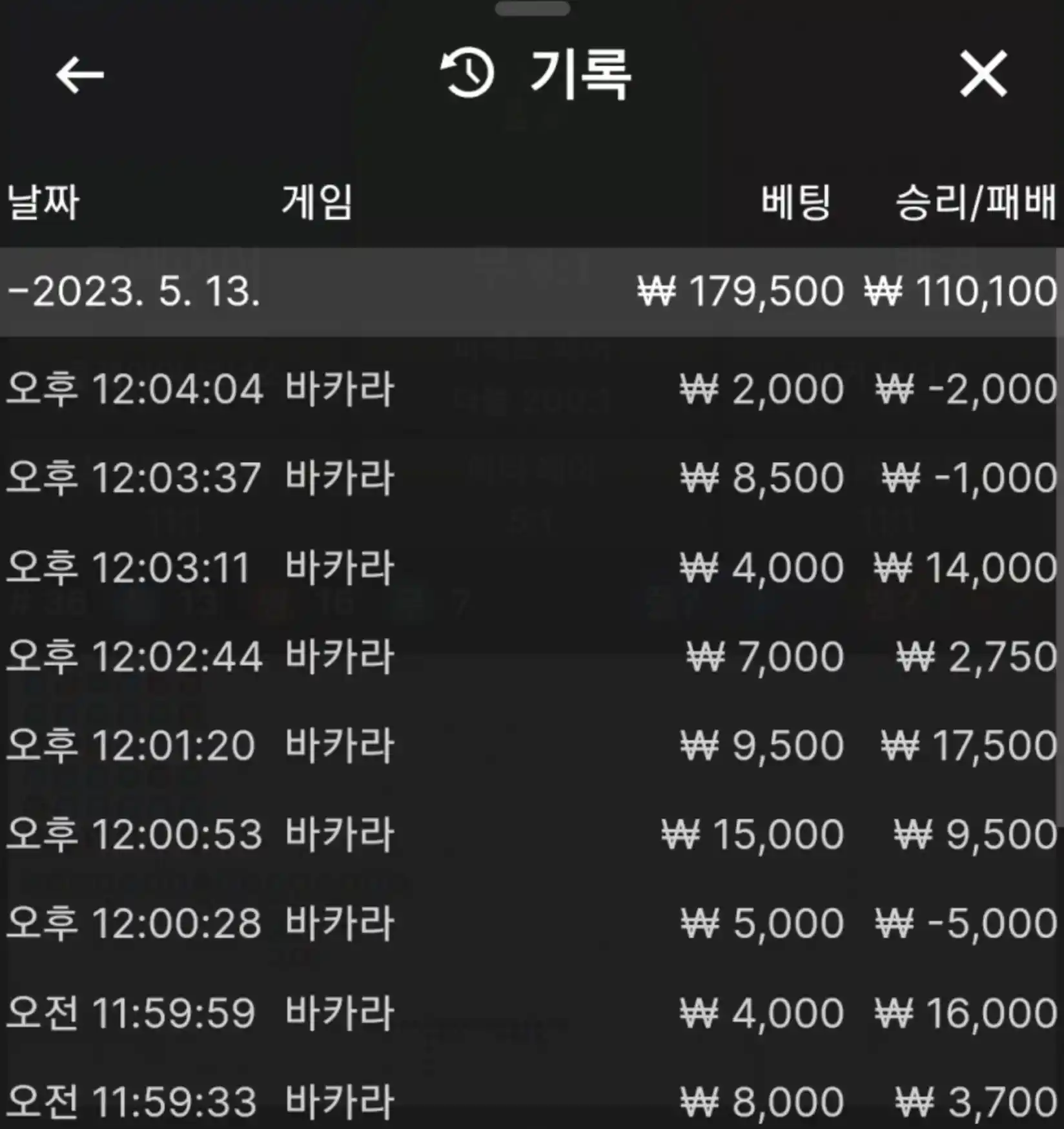Viewport: 1064px width, 1129px height.
Task: Go back using the arrow icon
Action: pos(79,75)
